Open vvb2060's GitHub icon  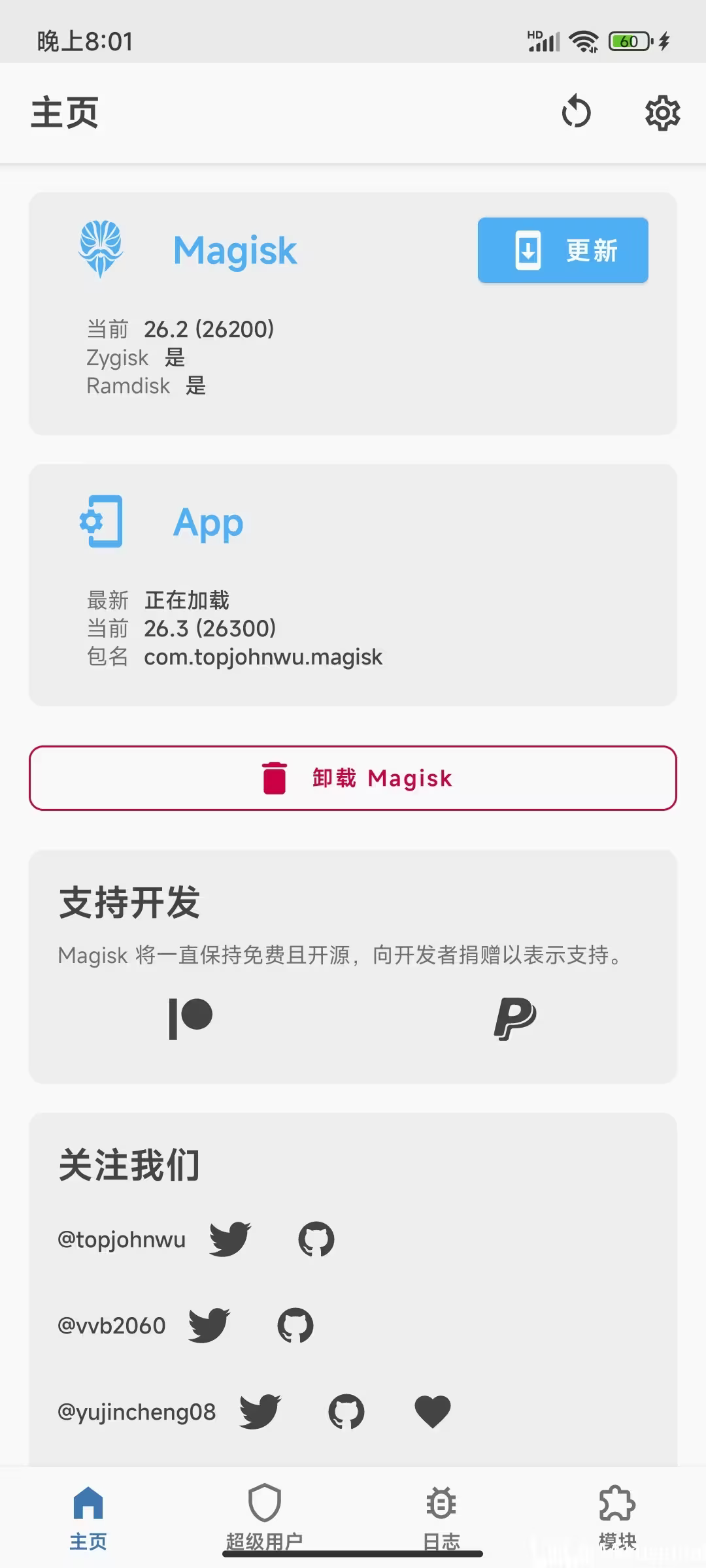pyautogui.click(x=295, y=1325)
